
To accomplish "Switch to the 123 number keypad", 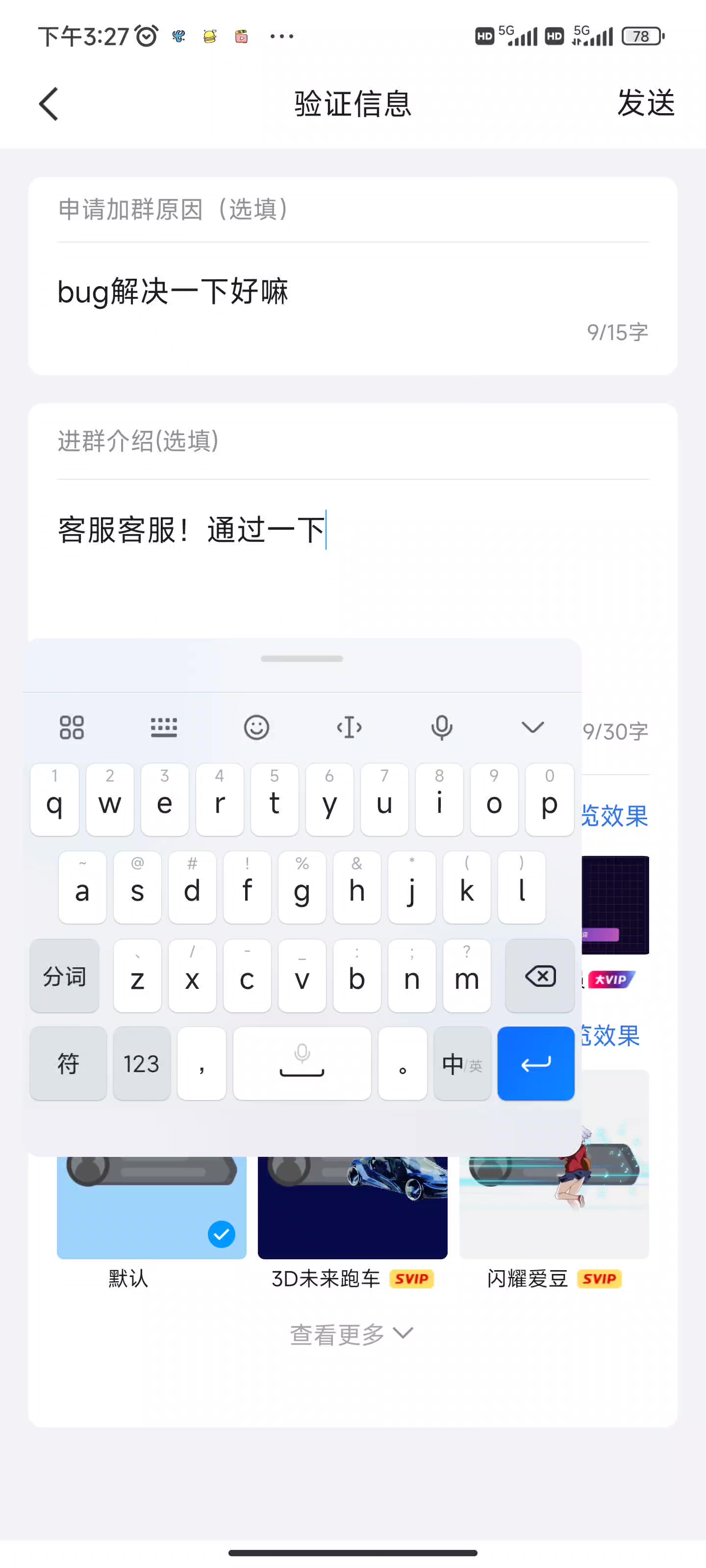I will coord(141,1063).
